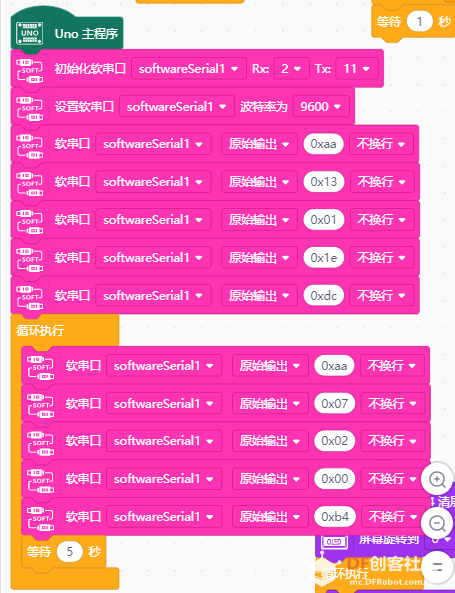Select the 0x02 value field
455x593 pixels.
tap(335, 441)
